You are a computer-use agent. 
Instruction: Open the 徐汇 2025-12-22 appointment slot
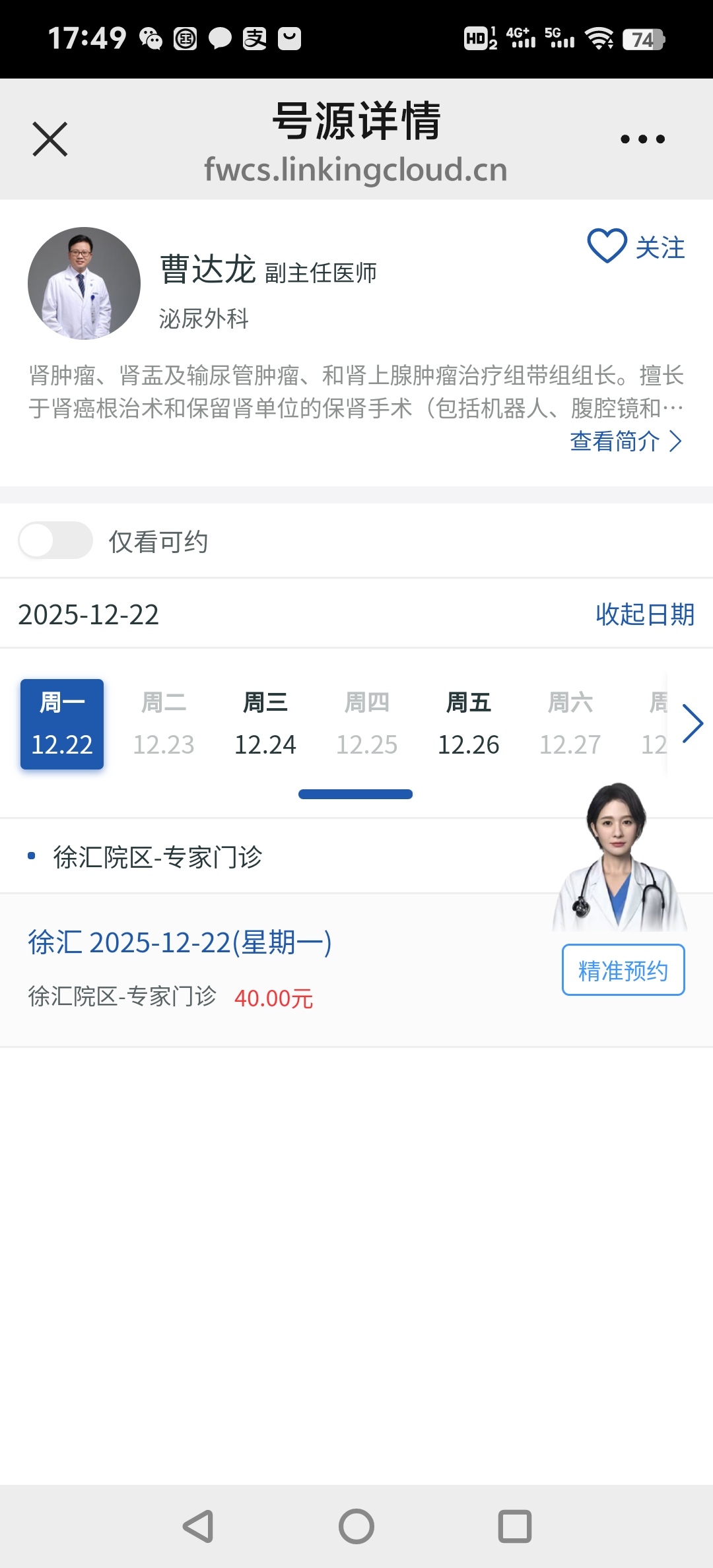[x=180, y=942]
